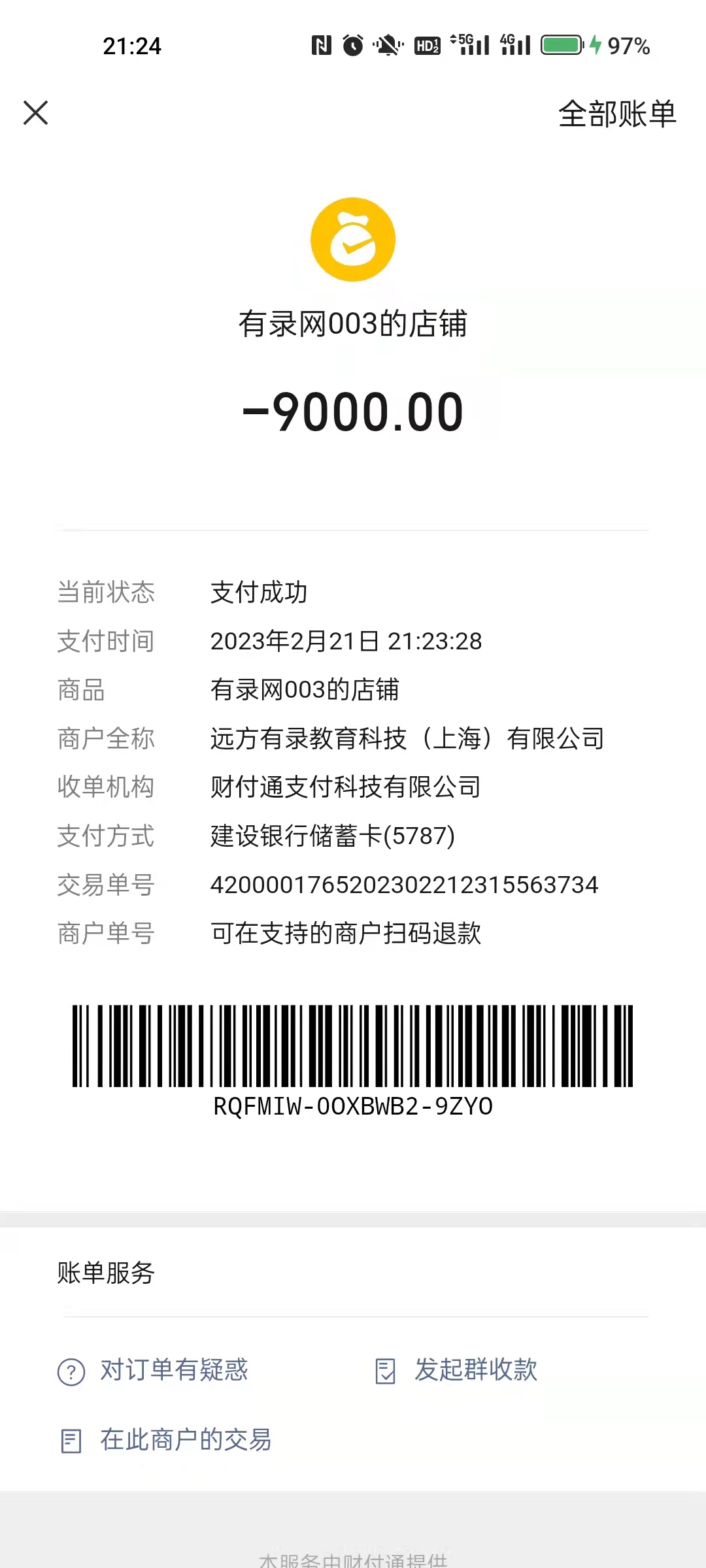Screen dimensions: 706x1568
Task: Close the bill detail page
Action: tap(36, 112)
